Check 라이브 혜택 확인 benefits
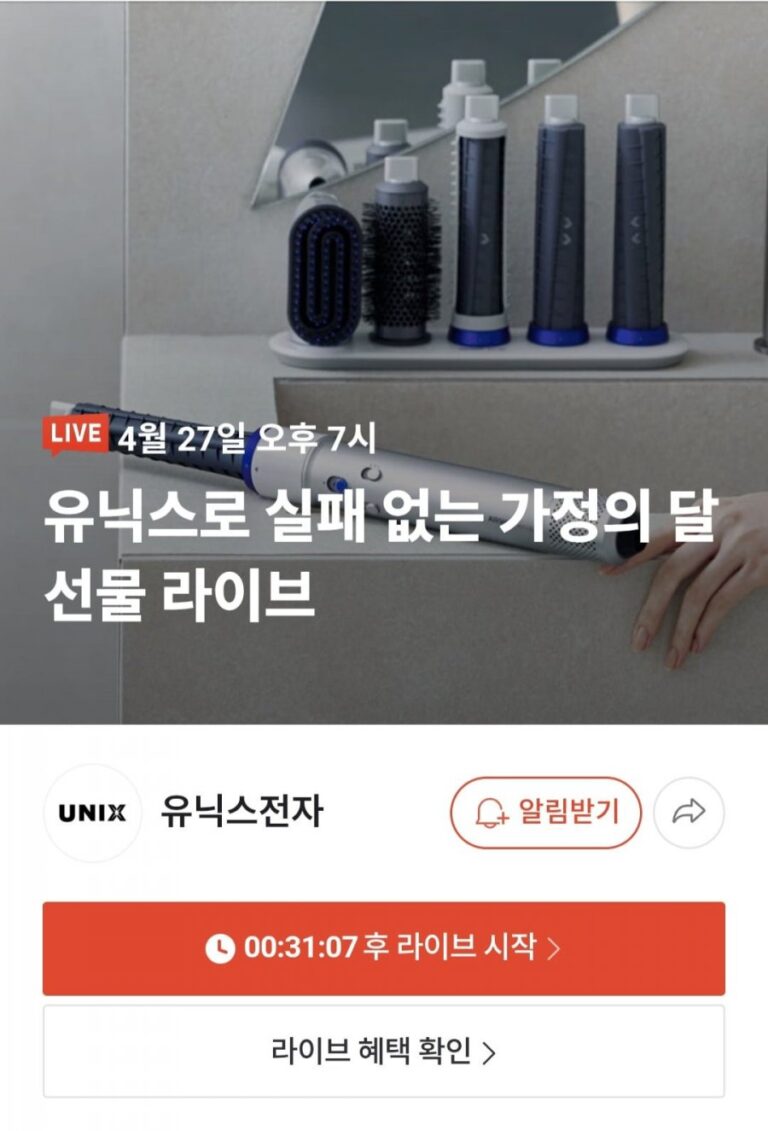Image resolution: width=768 pixels, height=1131 pixels. coord(383,1051)
